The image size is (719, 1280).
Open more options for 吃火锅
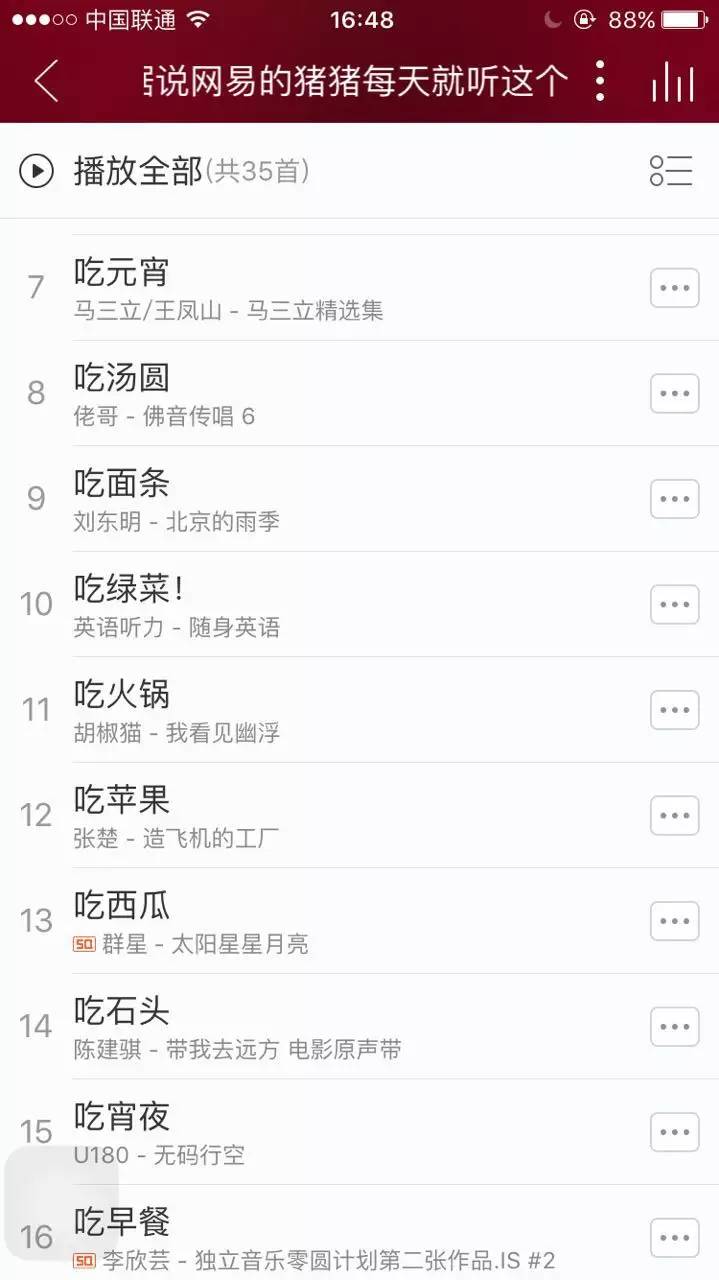(674, 710)
